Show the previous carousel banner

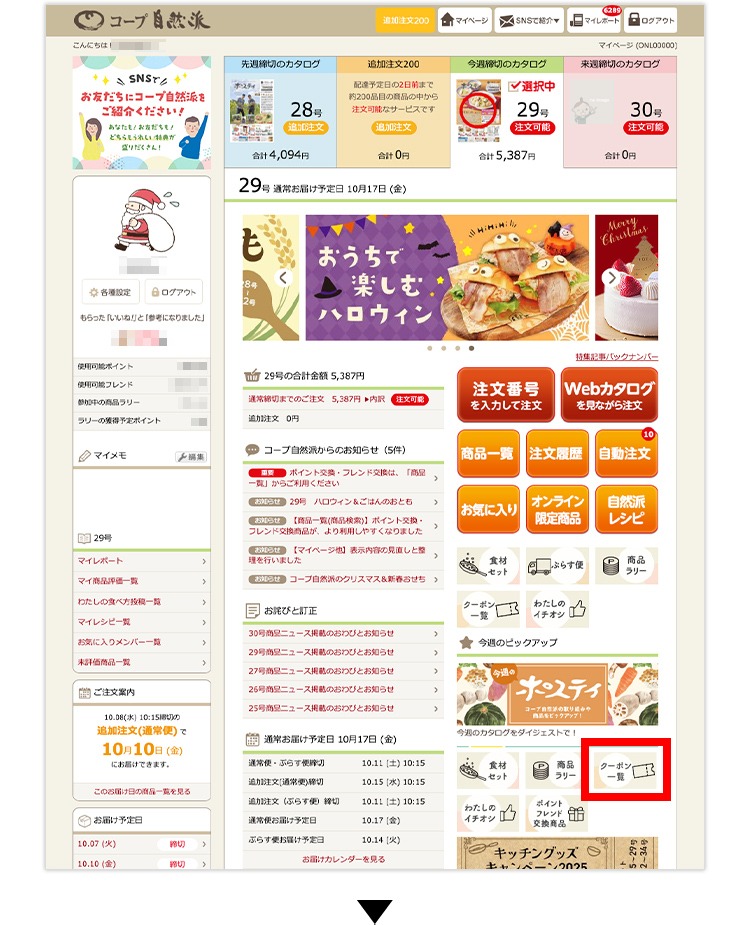pos(284,278)
